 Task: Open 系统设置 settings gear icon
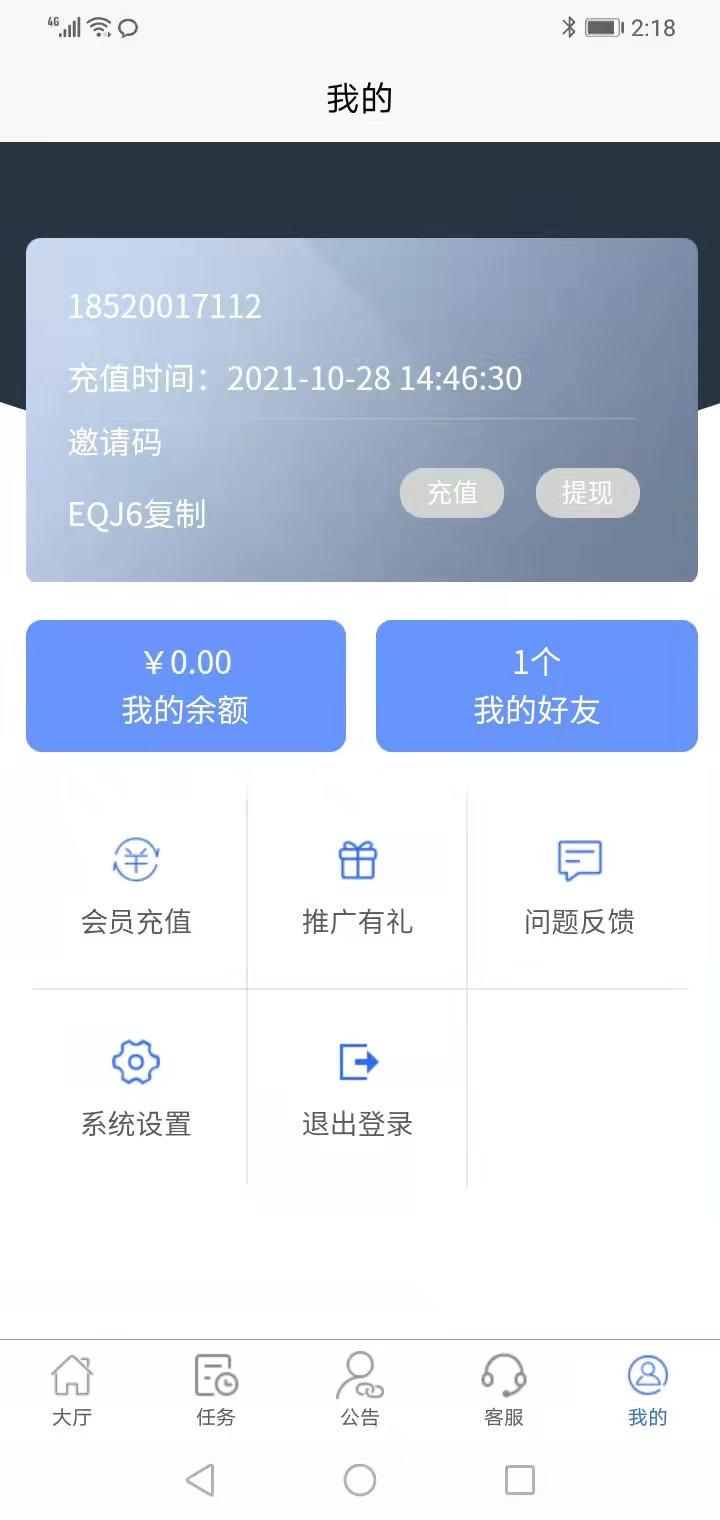(135, 1061)
